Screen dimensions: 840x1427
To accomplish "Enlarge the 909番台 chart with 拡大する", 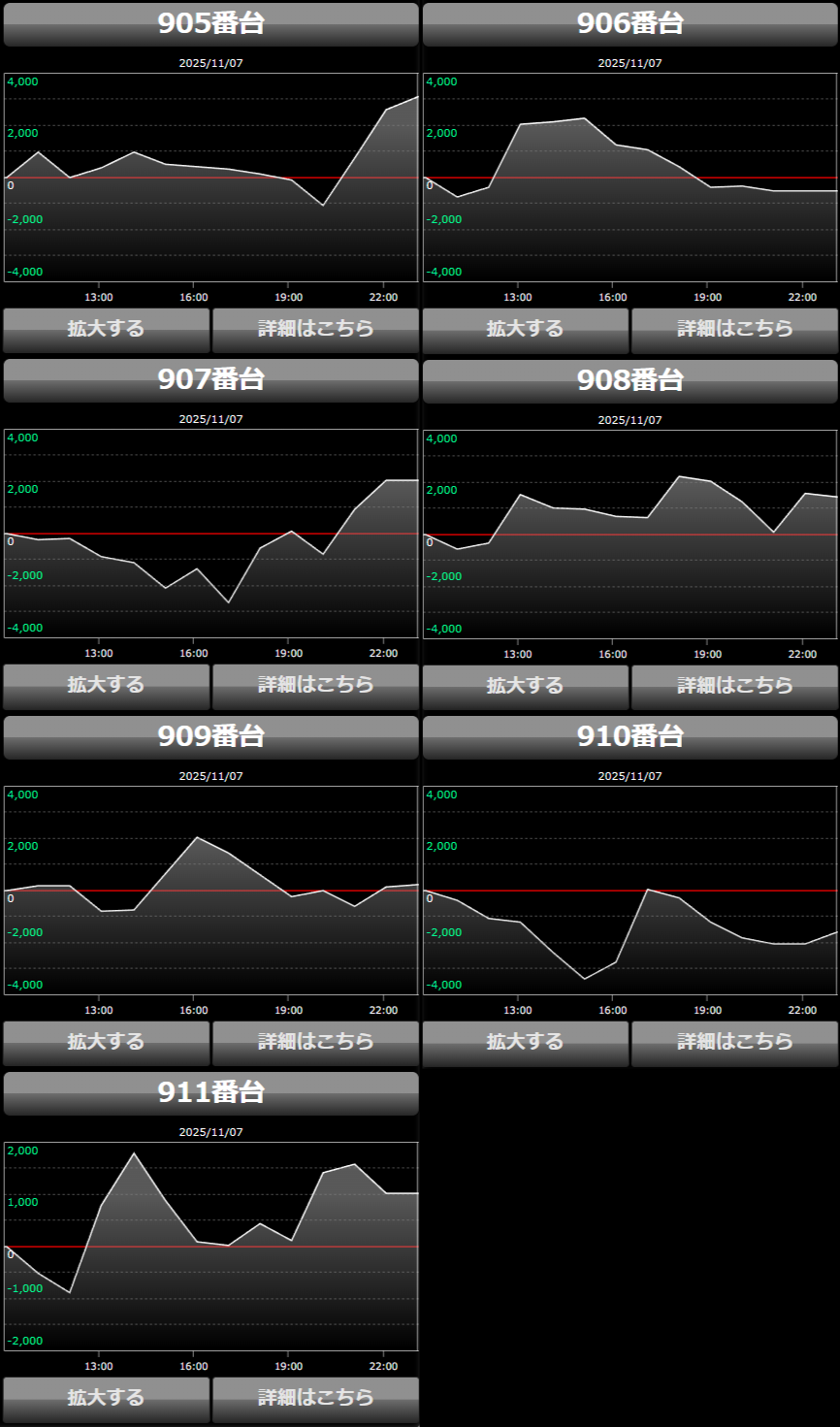I will click(106, 1042).
